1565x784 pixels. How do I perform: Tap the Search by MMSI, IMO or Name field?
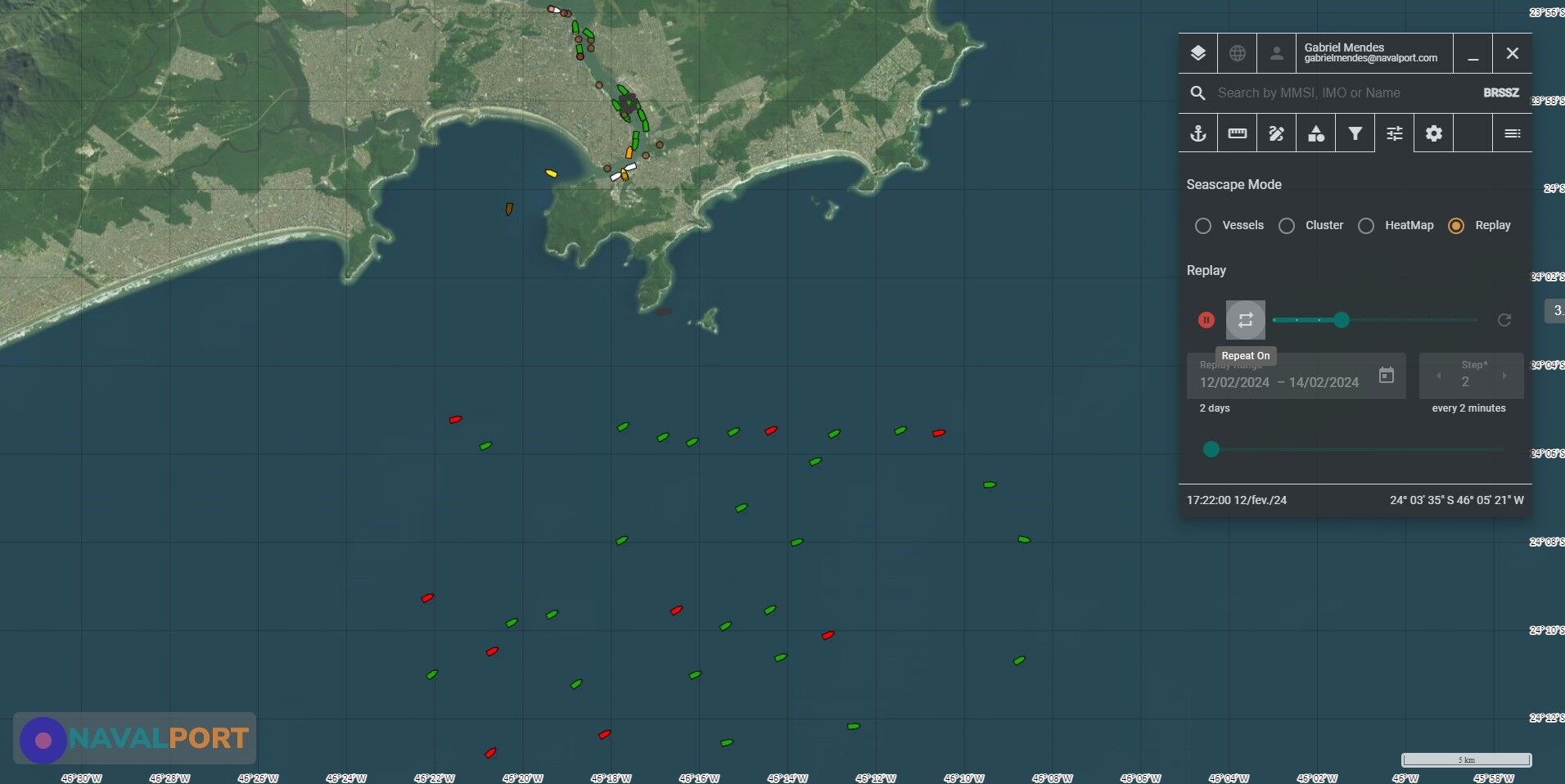(1342, 93)
